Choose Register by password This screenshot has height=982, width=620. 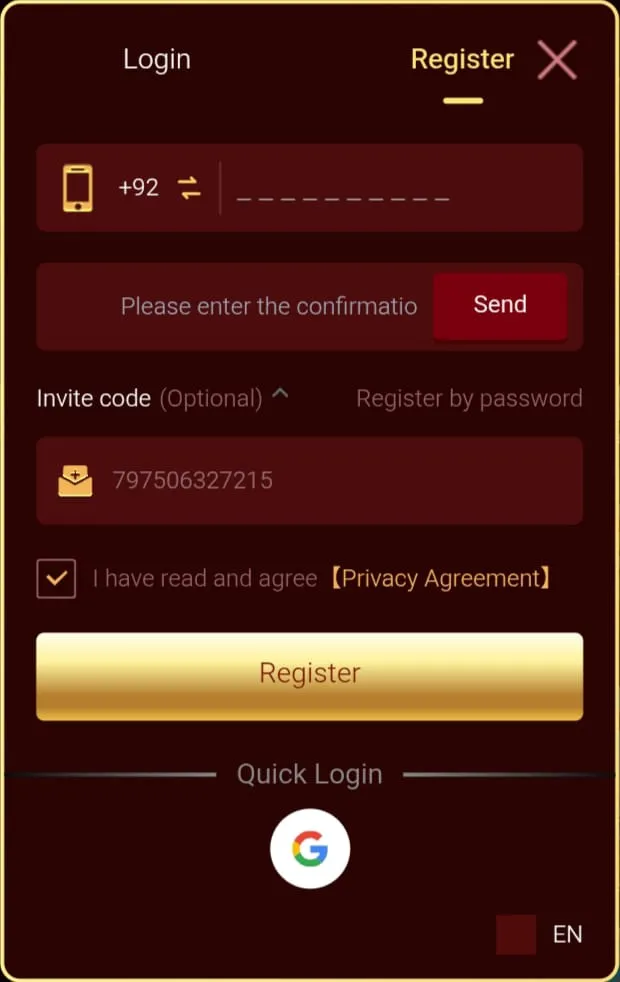click(469, 398)
